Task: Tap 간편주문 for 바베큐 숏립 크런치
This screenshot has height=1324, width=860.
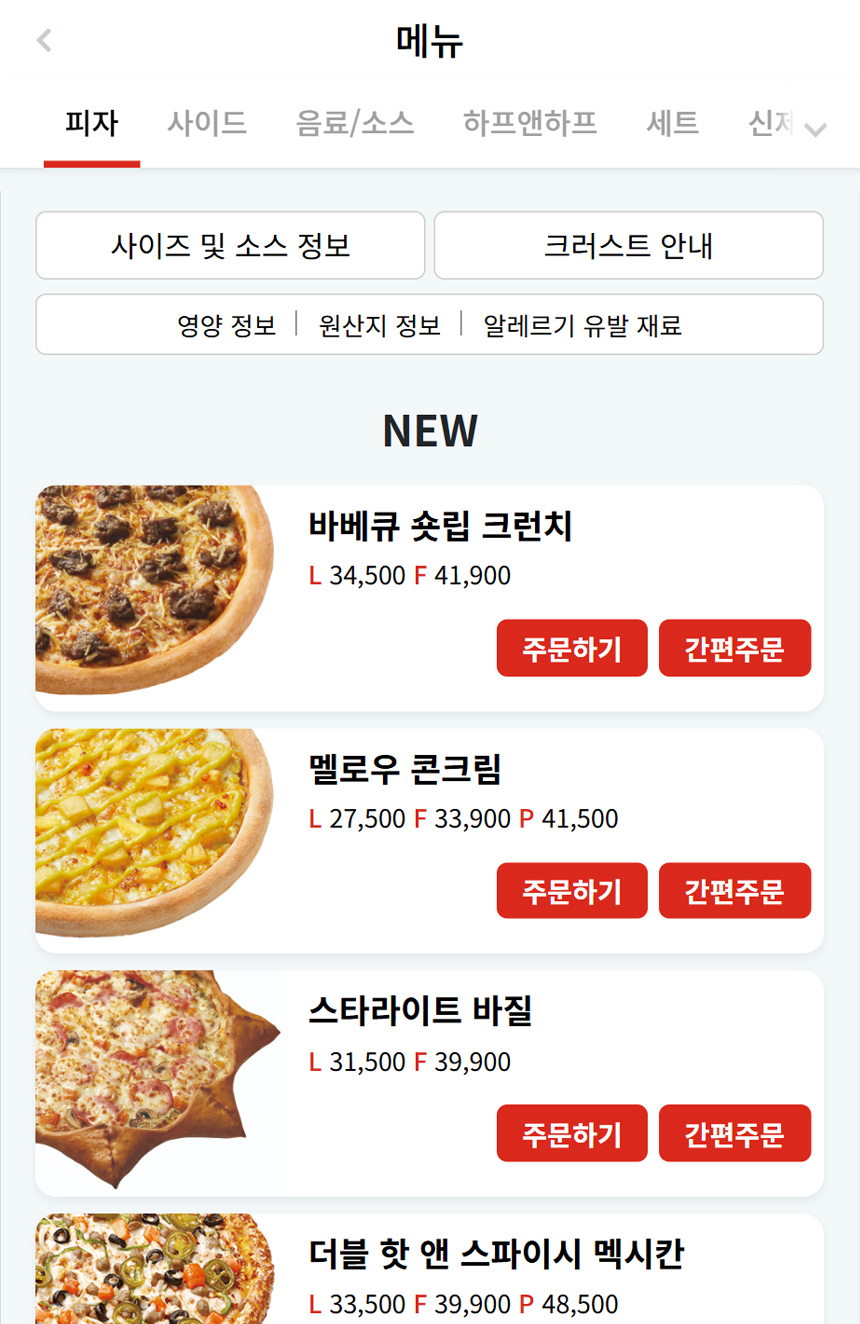Action: pyautogui.click(x=735, y=648)
